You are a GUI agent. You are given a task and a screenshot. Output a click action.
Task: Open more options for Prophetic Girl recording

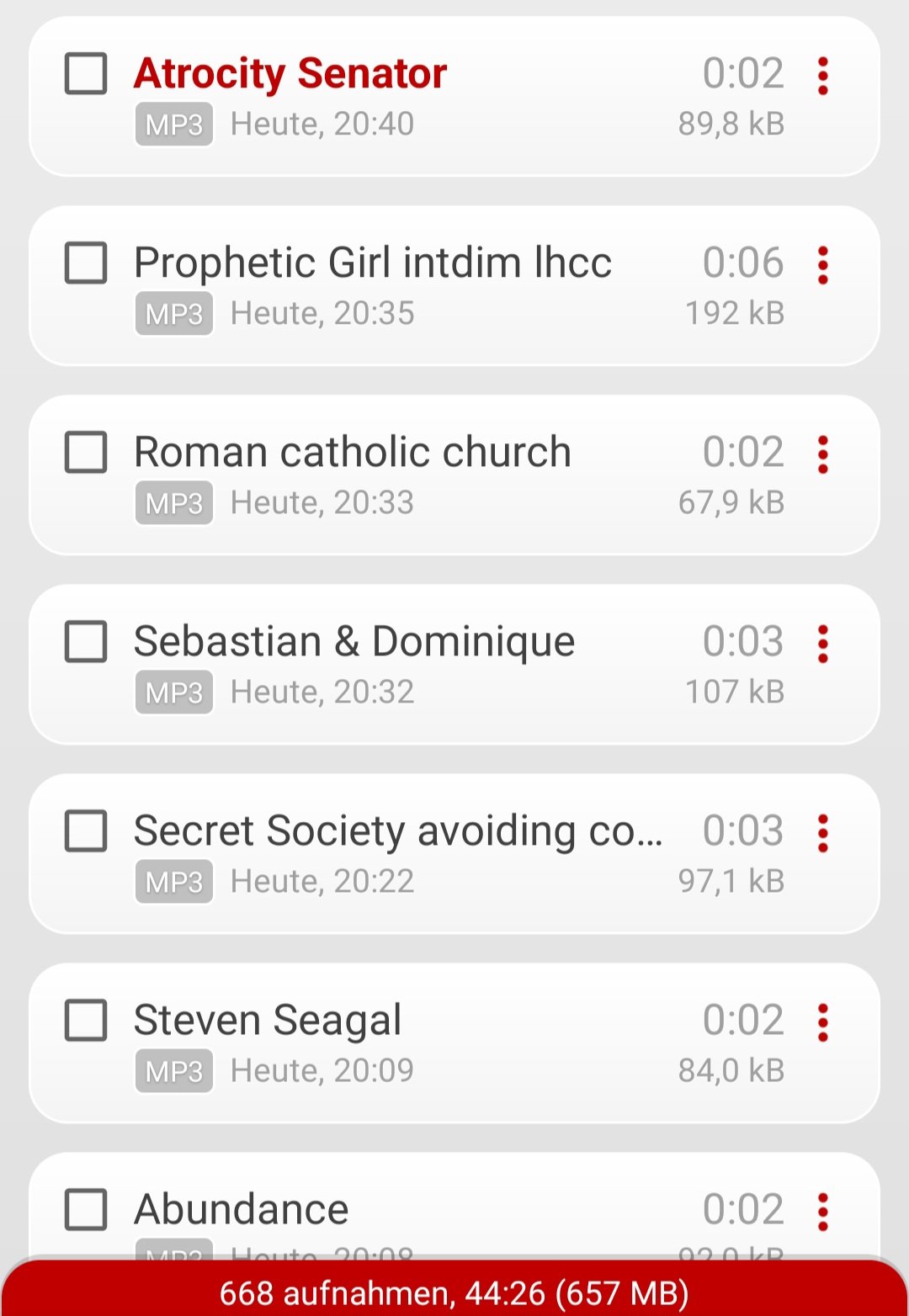pos(823,265)
